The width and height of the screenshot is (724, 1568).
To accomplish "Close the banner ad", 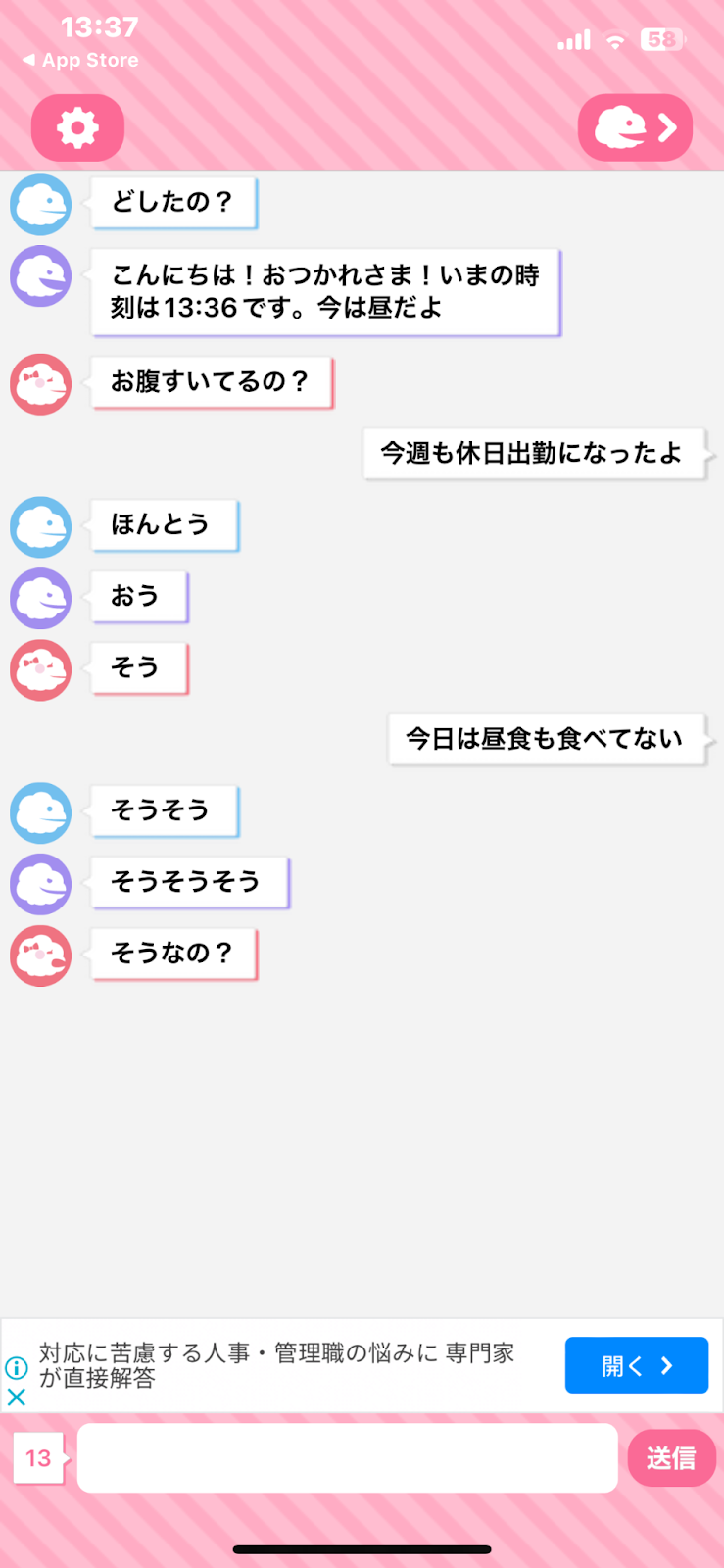I will [x=17, y=1396].
